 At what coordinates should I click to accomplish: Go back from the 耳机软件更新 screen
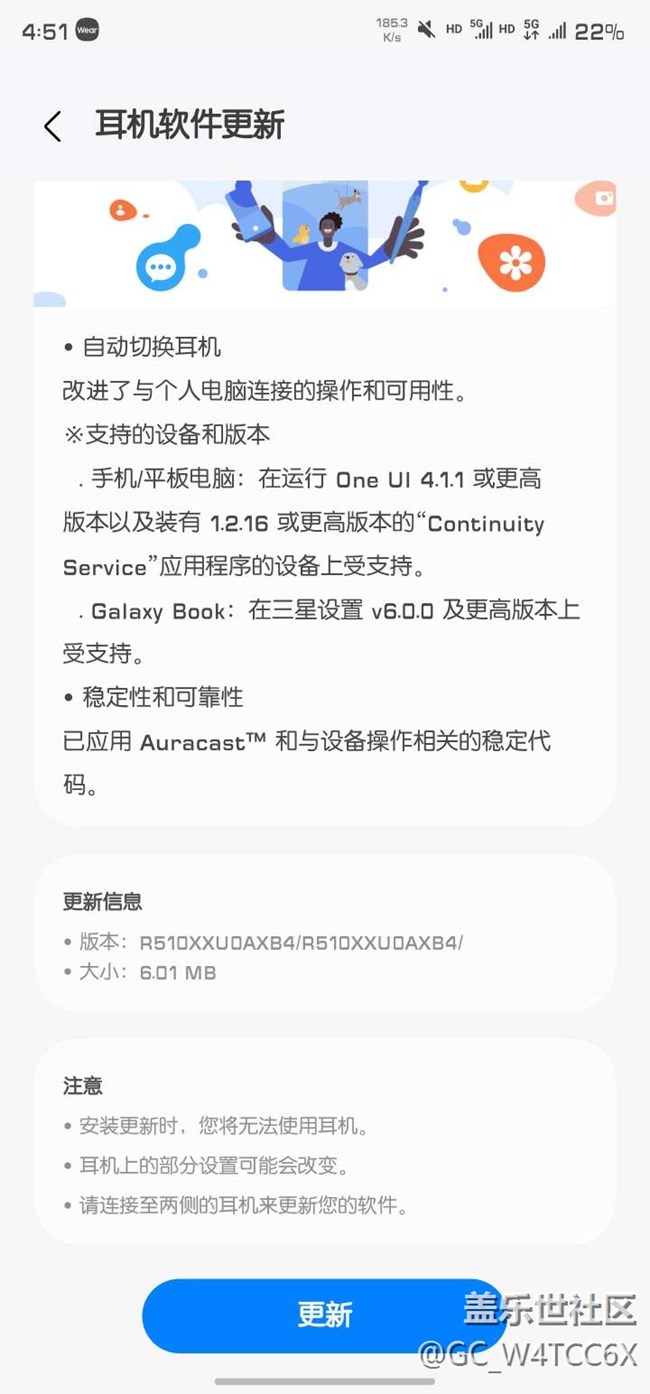pos(53,127)
